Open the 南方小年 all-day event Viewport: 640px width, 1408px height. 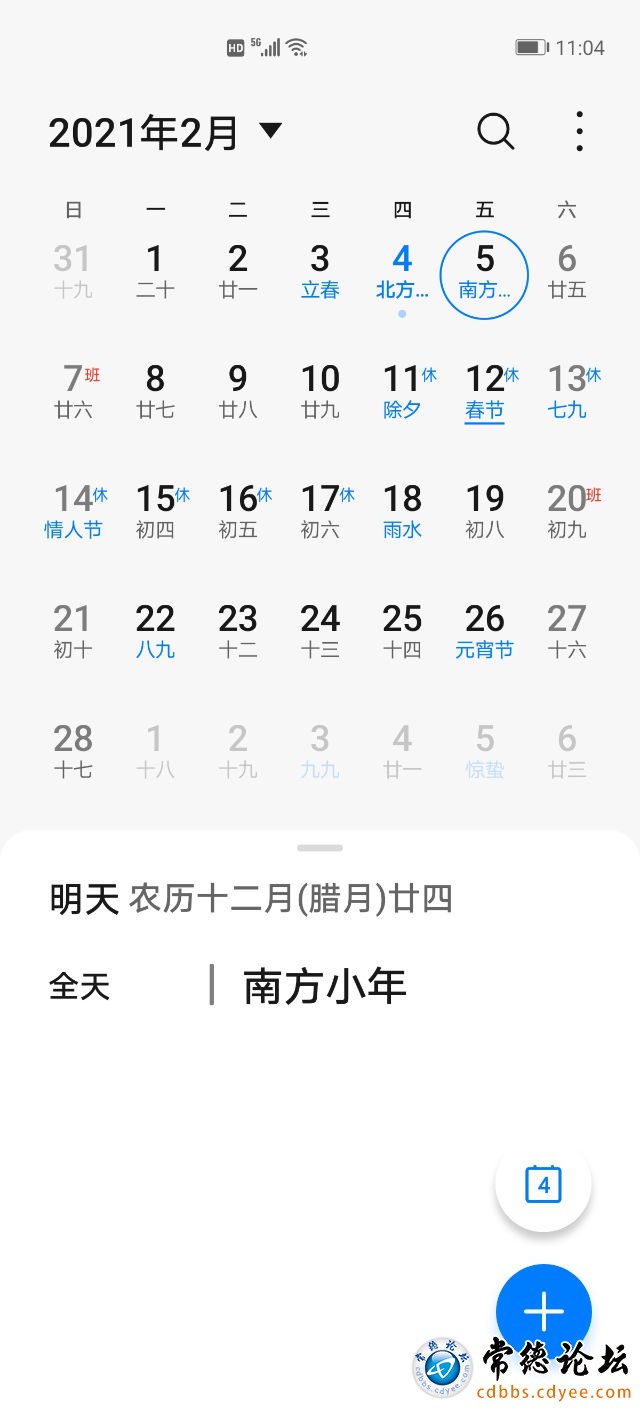(325, 987)
